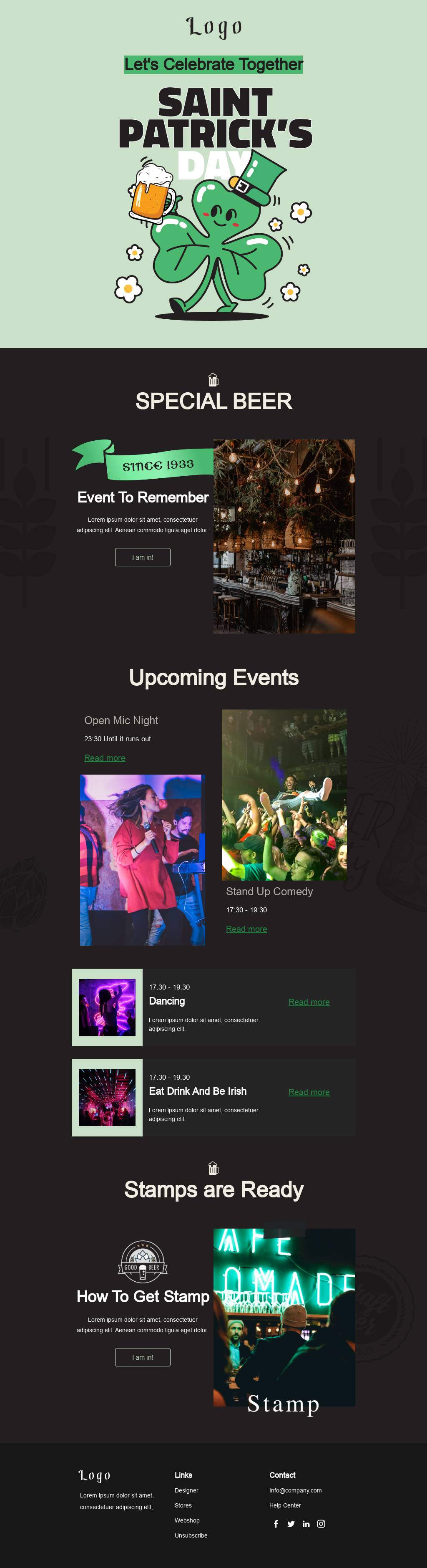The width and height of the screenshot is (427, 1568).
Task: Open the Facebook icon in the footer
Action: tap(276, 1524)
